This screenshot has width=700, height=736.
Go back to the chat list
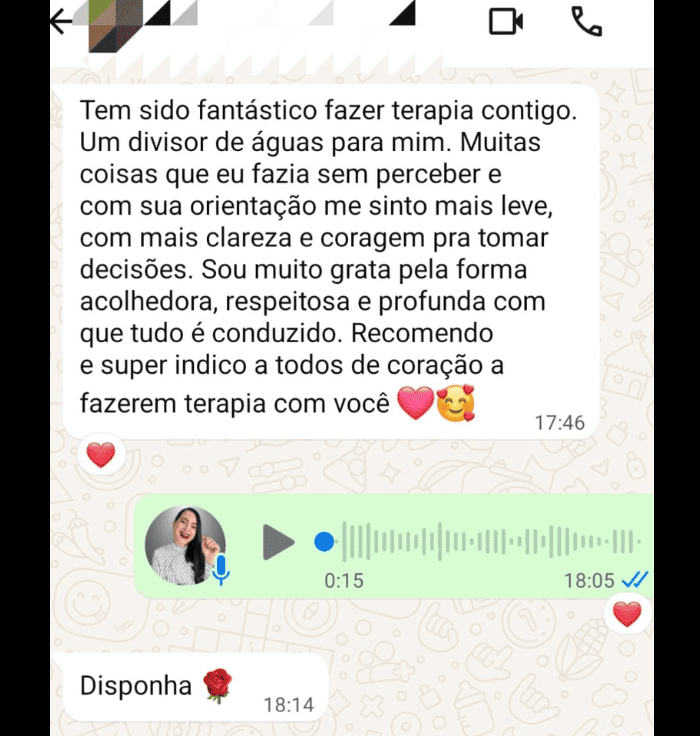click(62, 21)
